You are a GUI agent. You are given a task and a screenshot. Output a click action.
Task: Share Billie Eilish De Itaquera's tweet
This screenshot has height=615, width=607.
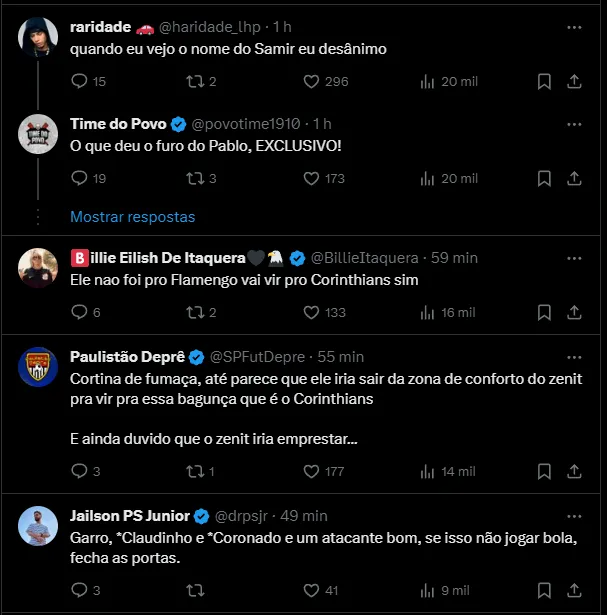click(x=574, y=312)
